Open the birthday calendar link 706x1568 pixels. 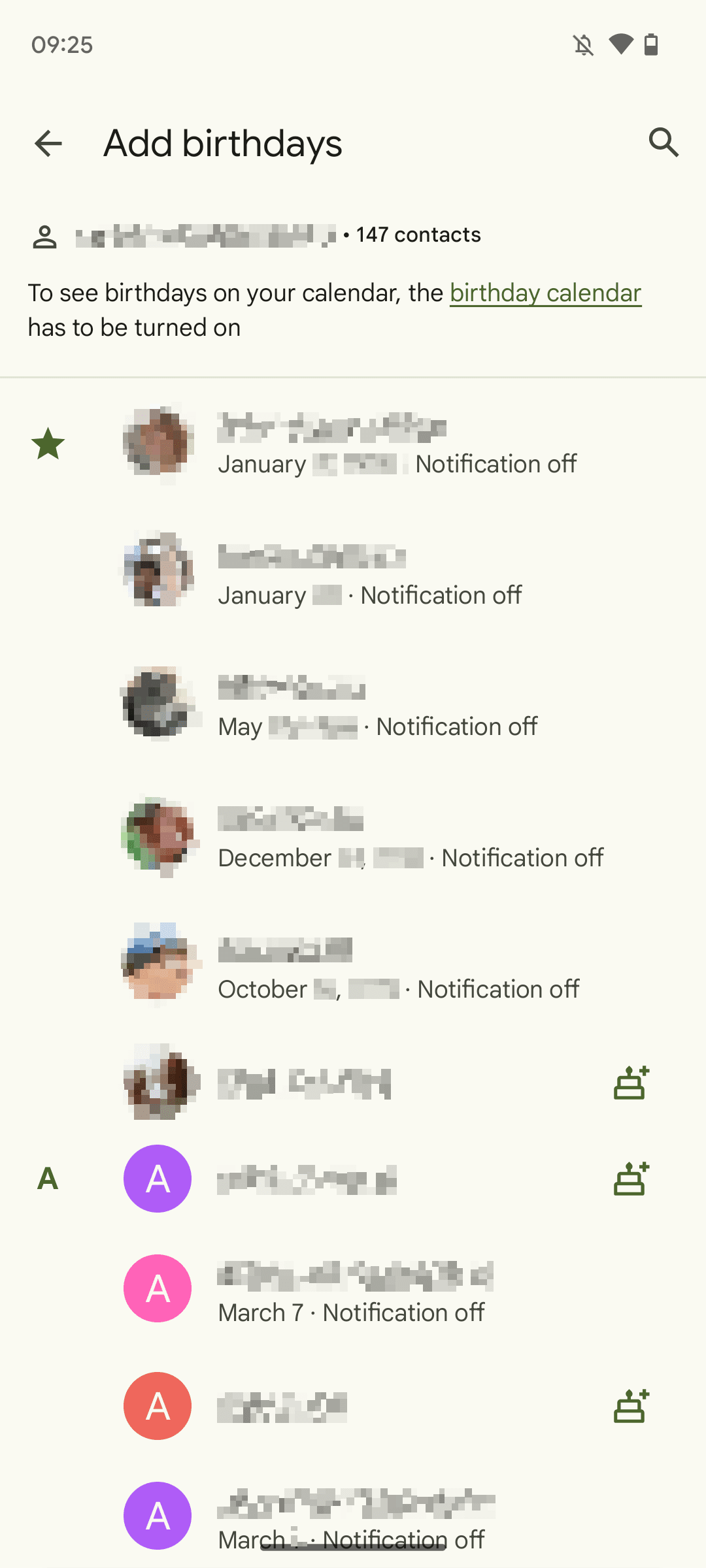(x=545, y=293)
